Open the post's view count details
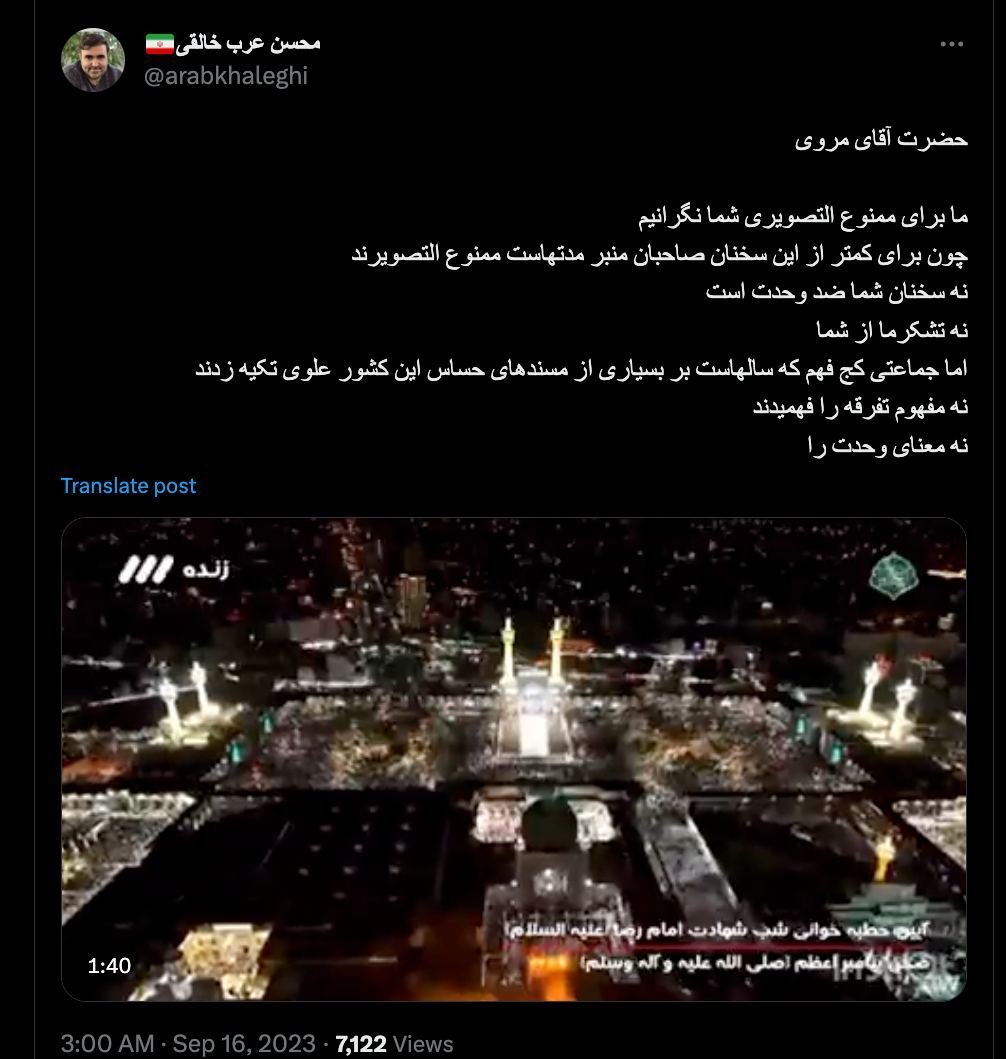This screenshot has width=1006, height=1059. click(394, 1043)
